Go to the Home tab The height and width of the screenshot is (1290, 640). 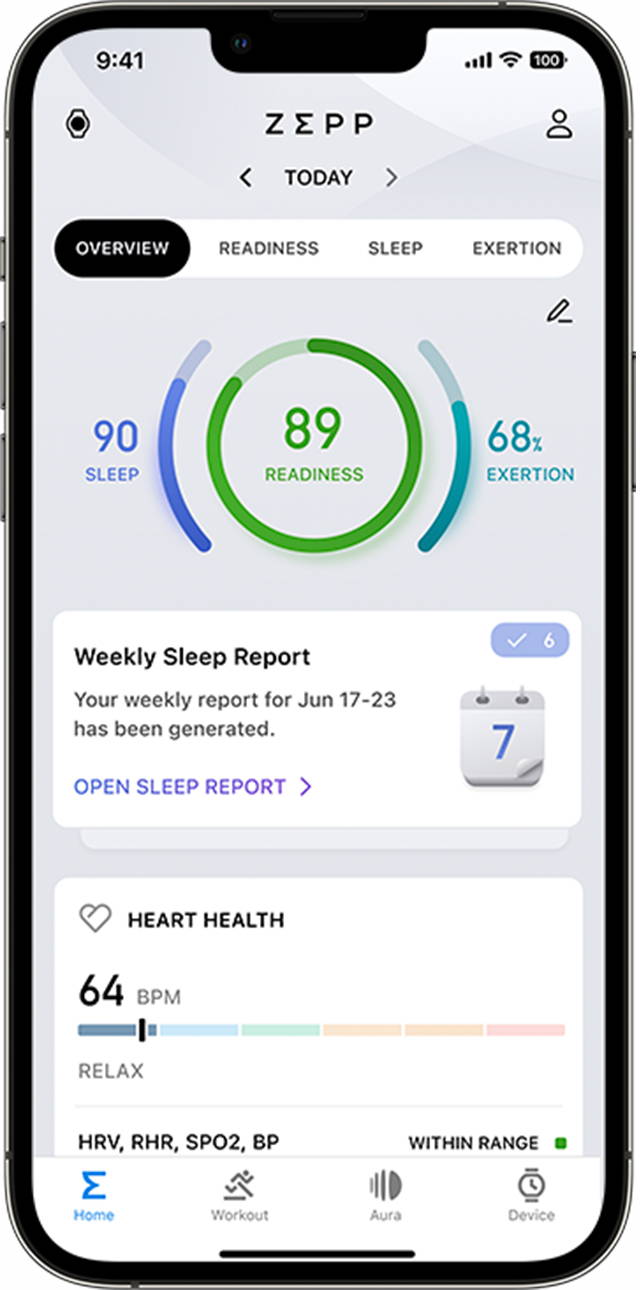coord(94,1196)
